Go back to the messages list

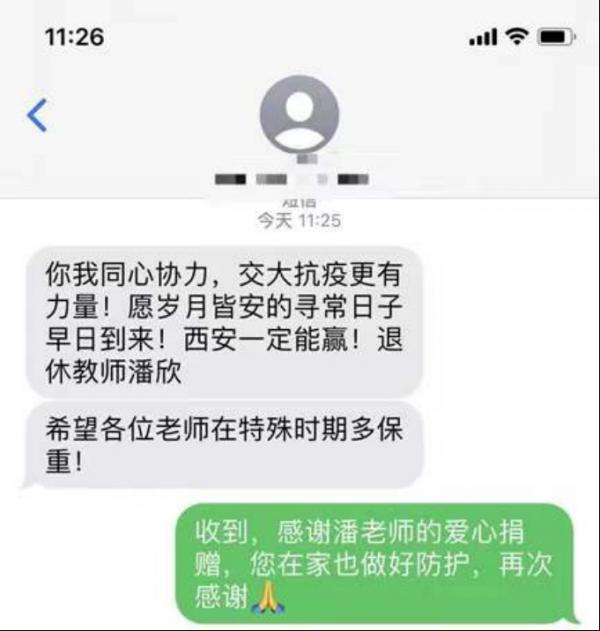[37, 116]
